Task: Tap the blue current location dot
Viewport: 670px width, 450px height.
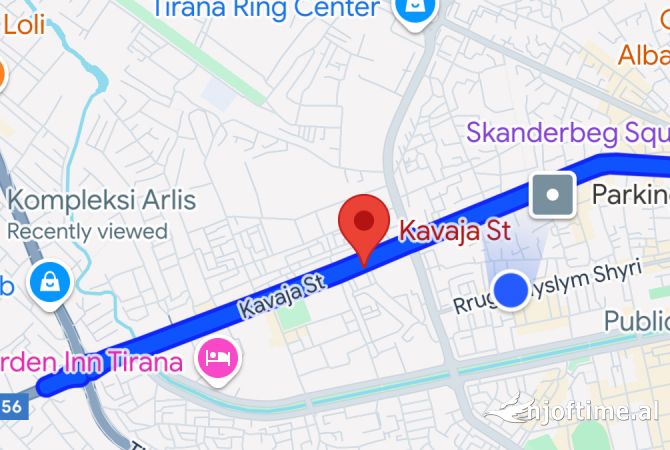Action: (x=513, y=289)
